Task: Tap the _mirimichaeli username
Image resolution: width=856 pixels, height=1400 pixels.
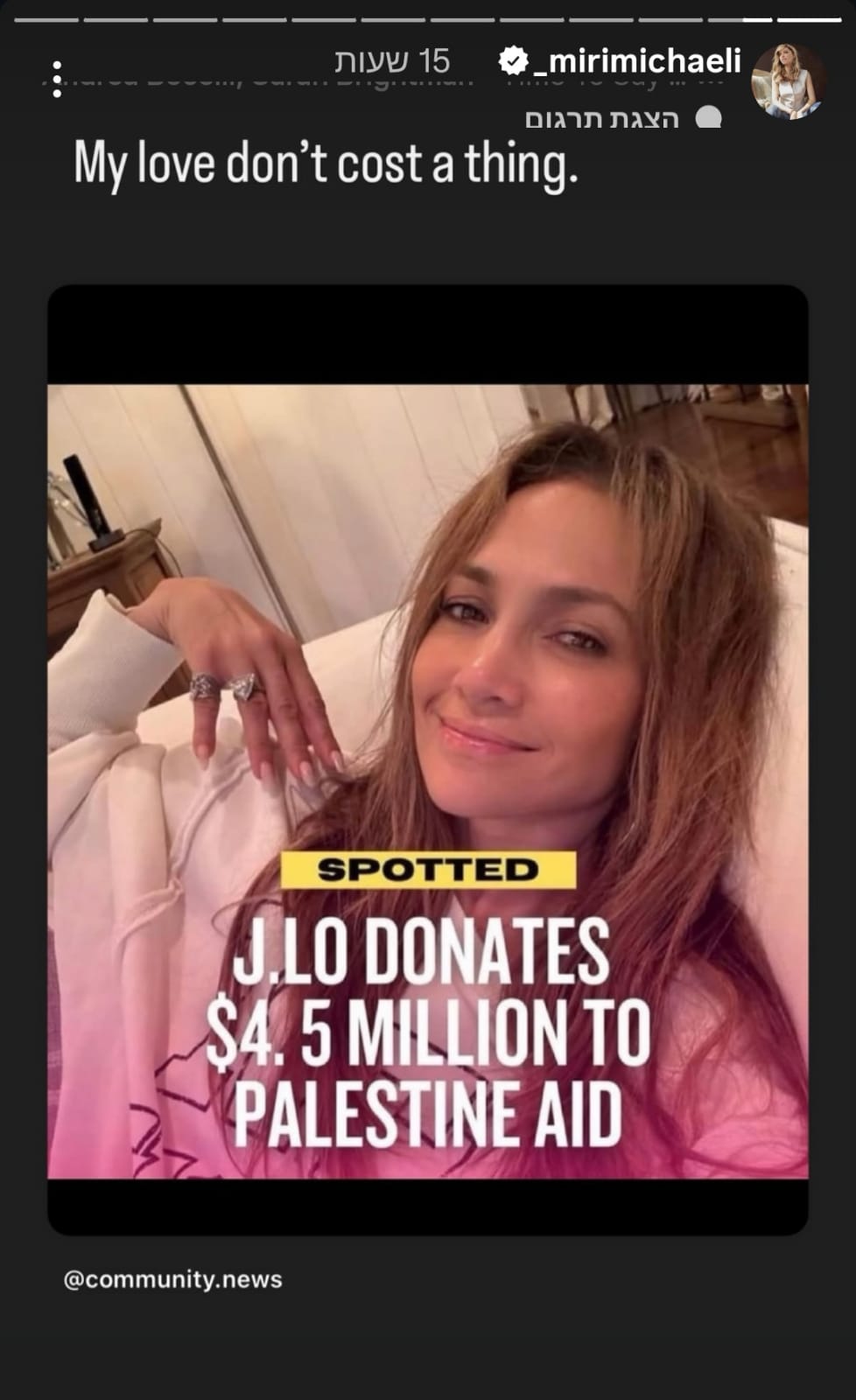Action: [x=643, y=61]
